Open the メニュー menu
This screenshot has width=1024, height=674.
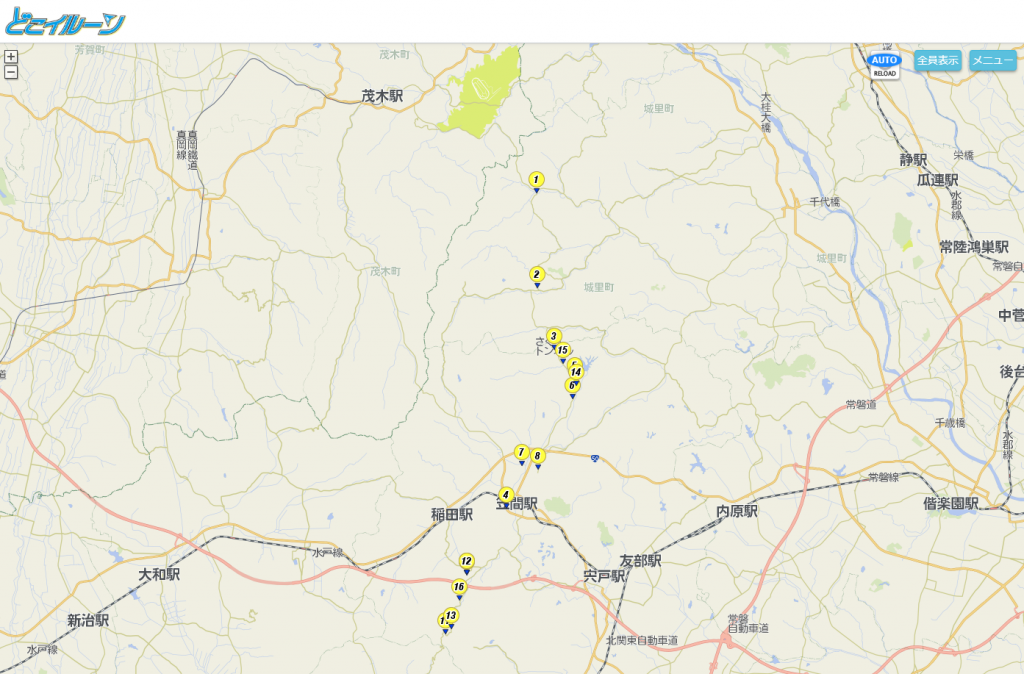click(992, 60)
